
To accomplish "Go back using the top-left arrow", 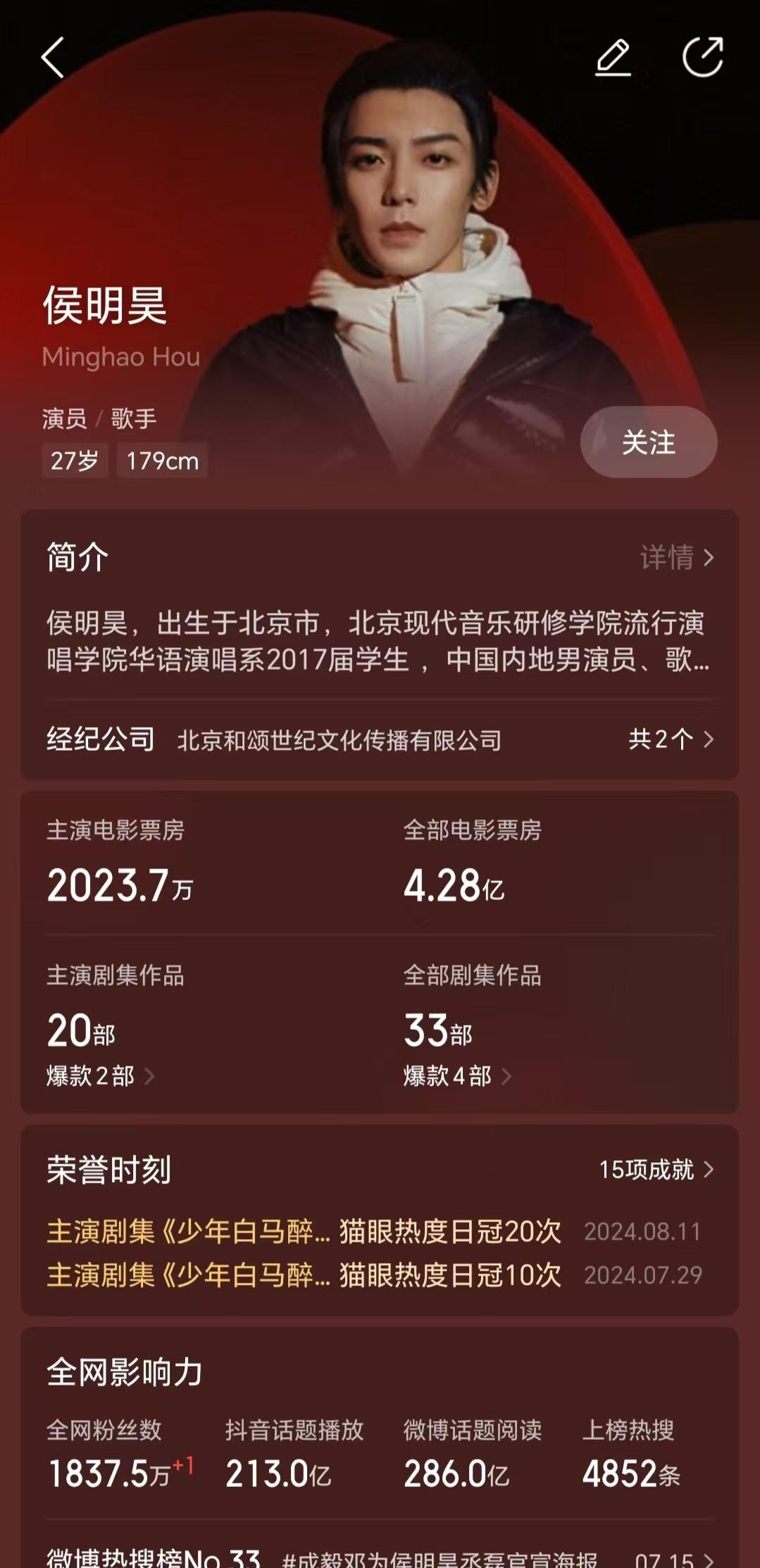I will (x=54, y=58).
